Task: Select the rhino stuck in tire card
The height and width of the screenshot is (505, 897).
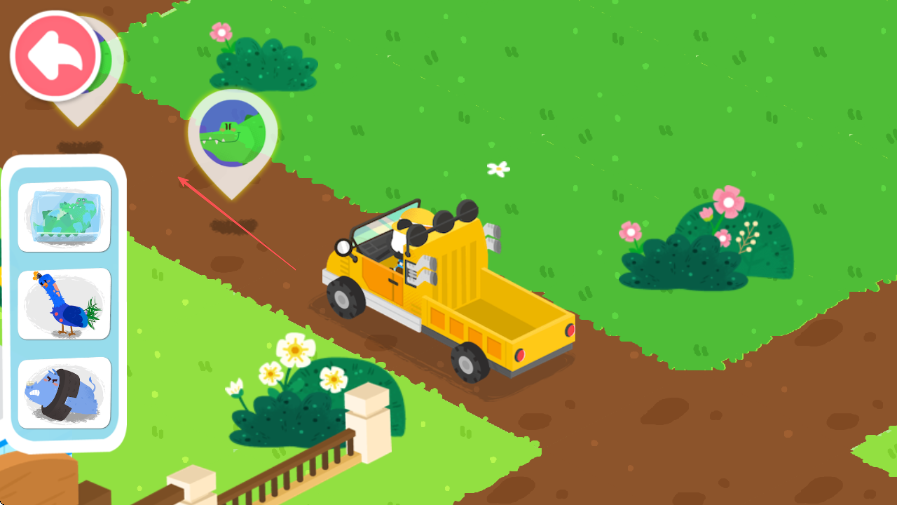Action: click(65, 393)
